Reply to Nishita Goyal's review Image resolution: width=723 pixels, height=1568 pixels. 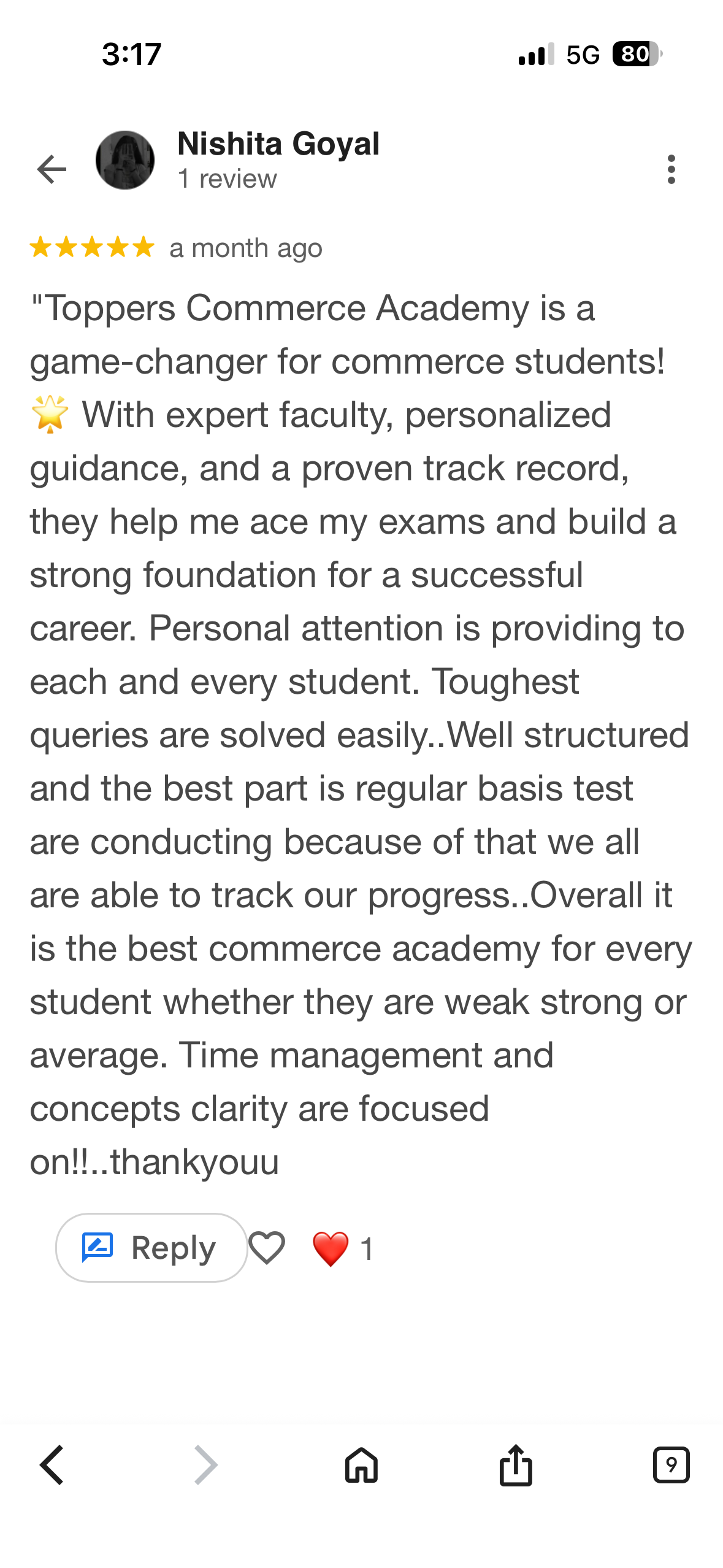click(x=151, y=1248)
